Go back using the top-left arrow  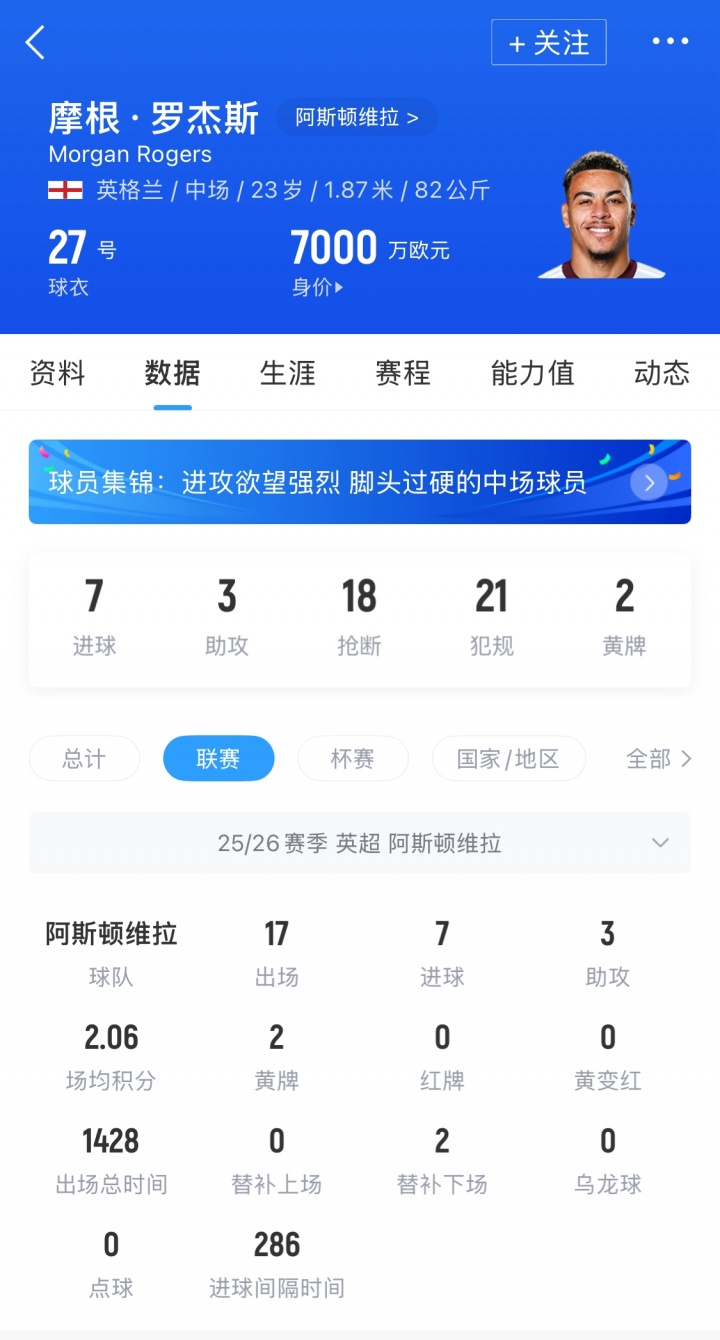(x=36, y=43)
